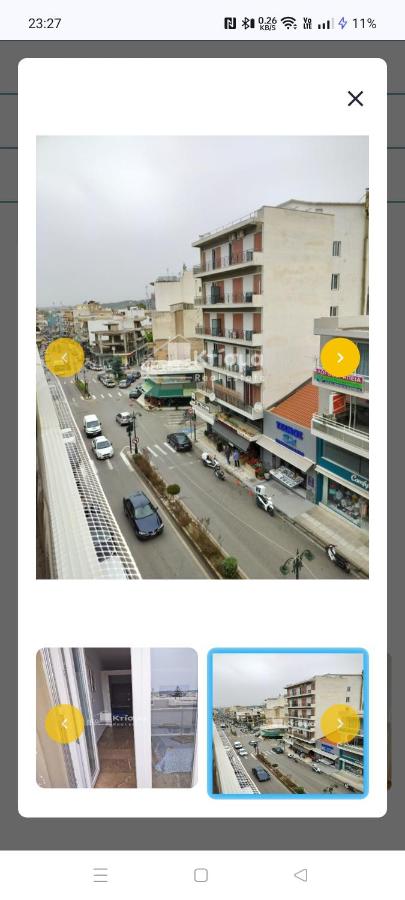The height and width of the screenshot is (900, 405).
Task: Go to the previous photo in the main viewer
Action: [65, 358]
